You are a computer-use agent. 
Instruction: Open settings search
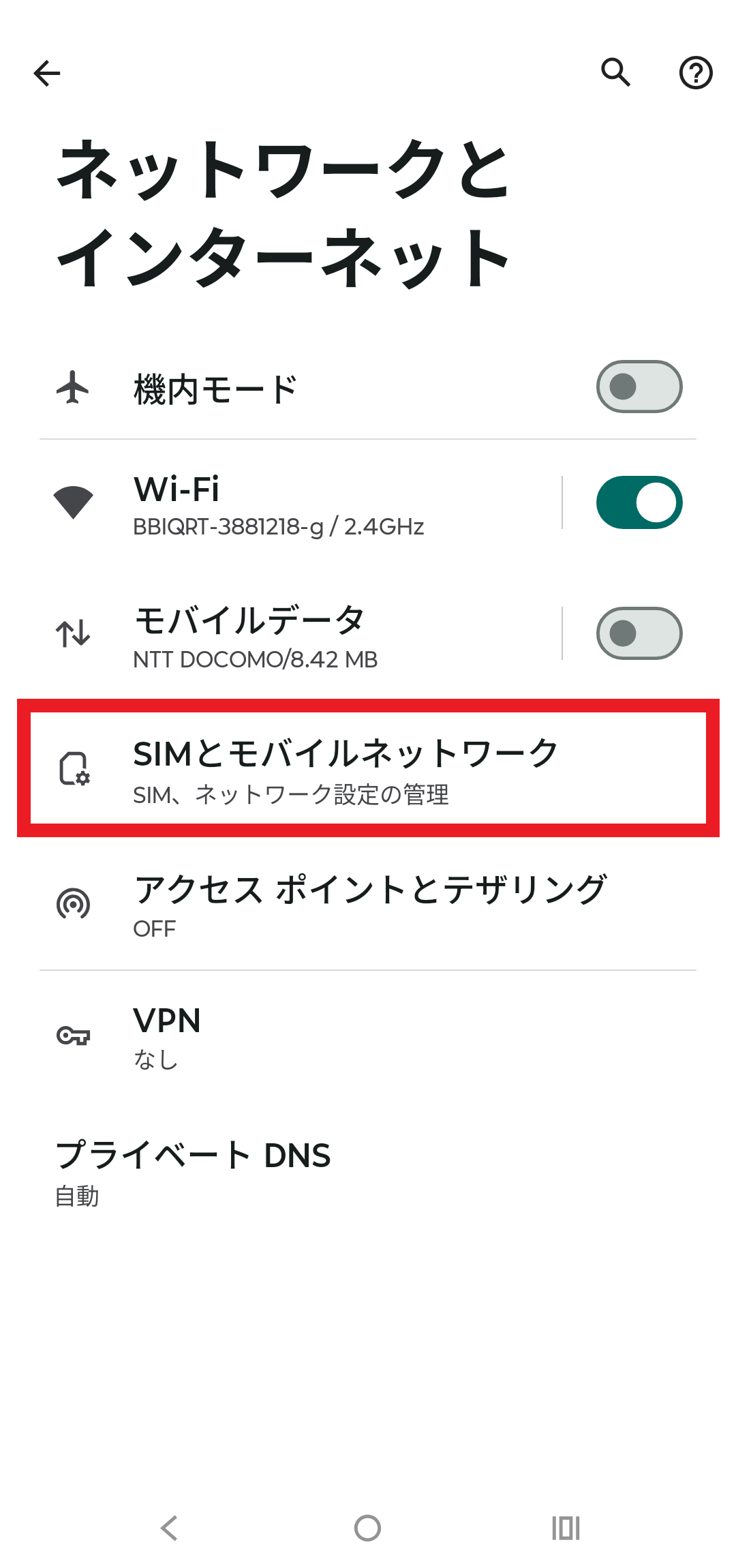615,72
